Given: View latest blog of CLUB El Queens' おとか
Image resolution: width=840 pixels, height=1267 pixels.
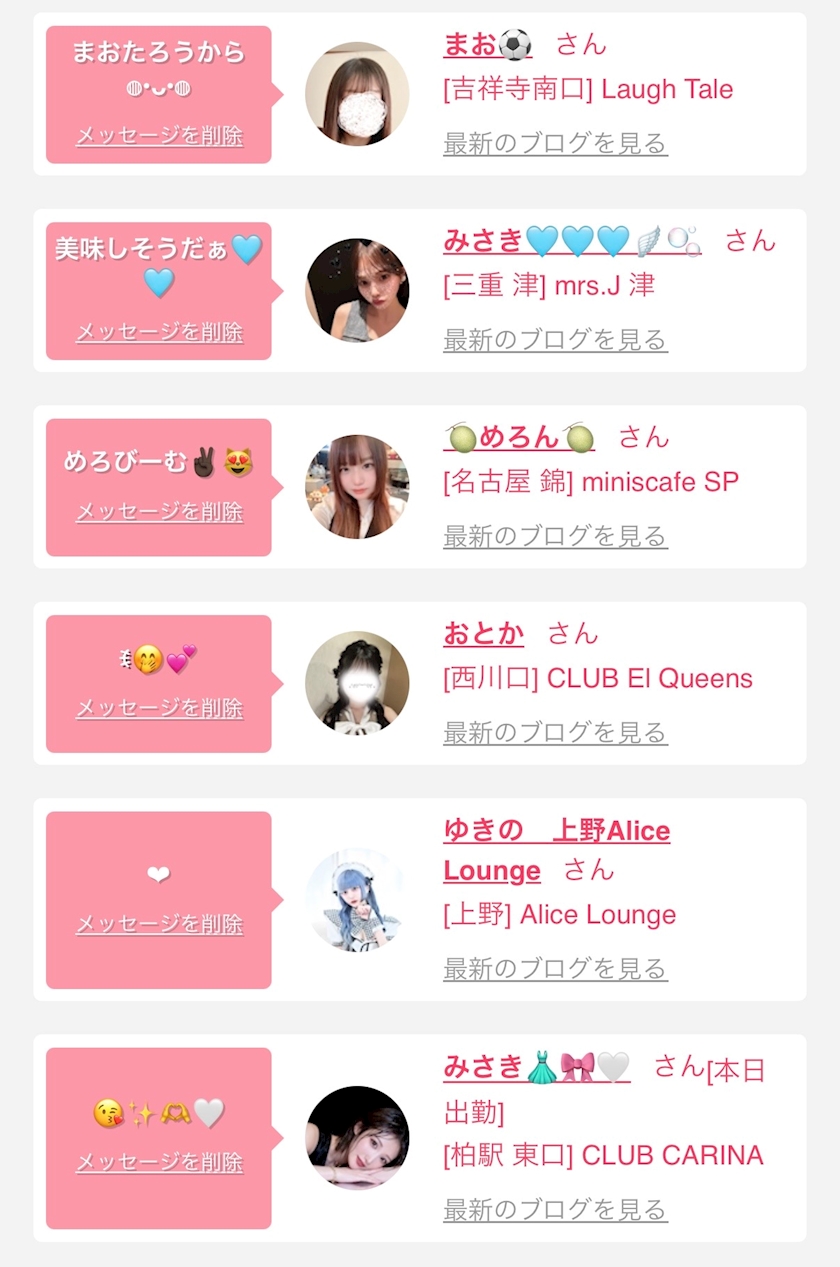Looking at the screenshot, I should click(x=555, y=733).
